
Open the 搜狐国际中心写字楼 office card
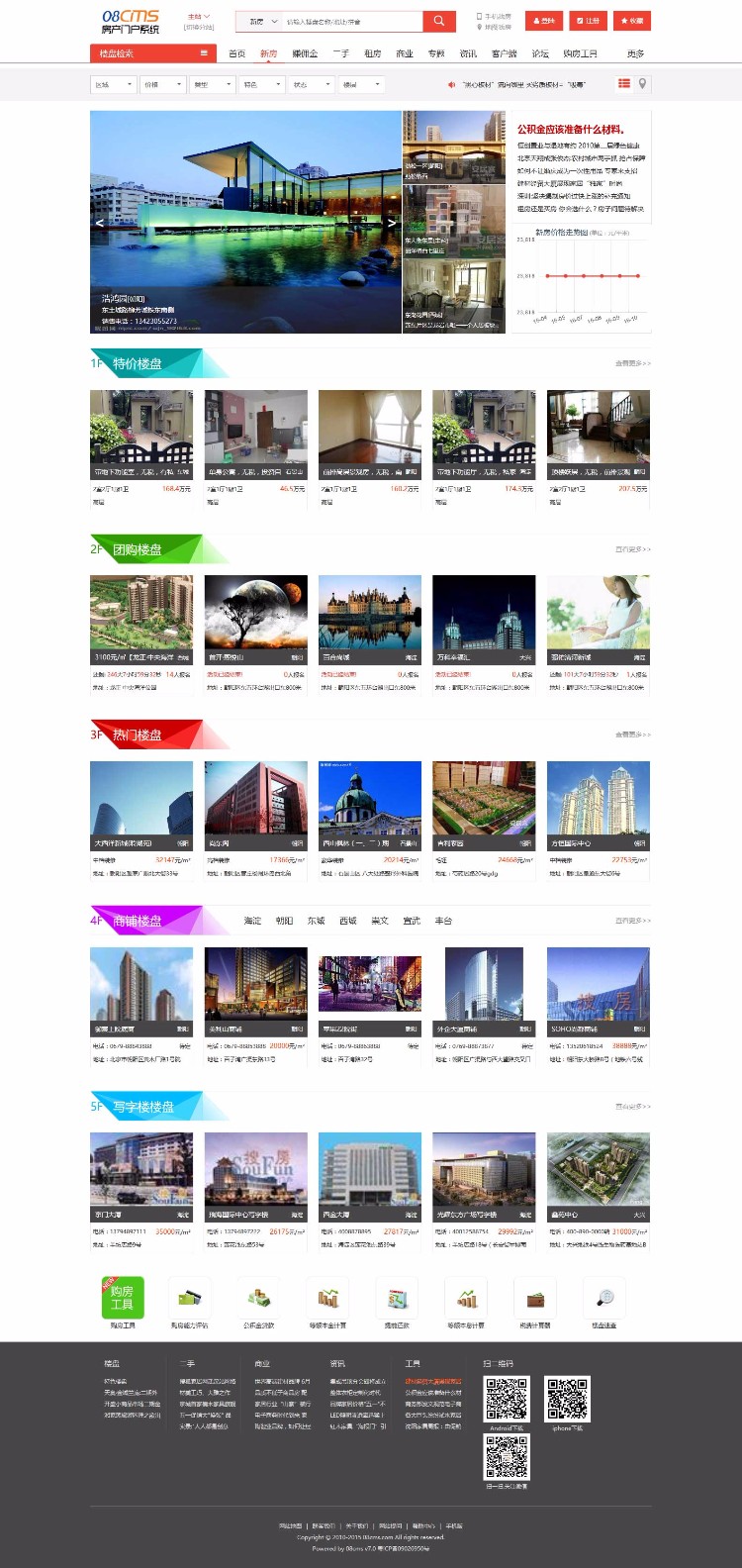tap(255, 1176)
